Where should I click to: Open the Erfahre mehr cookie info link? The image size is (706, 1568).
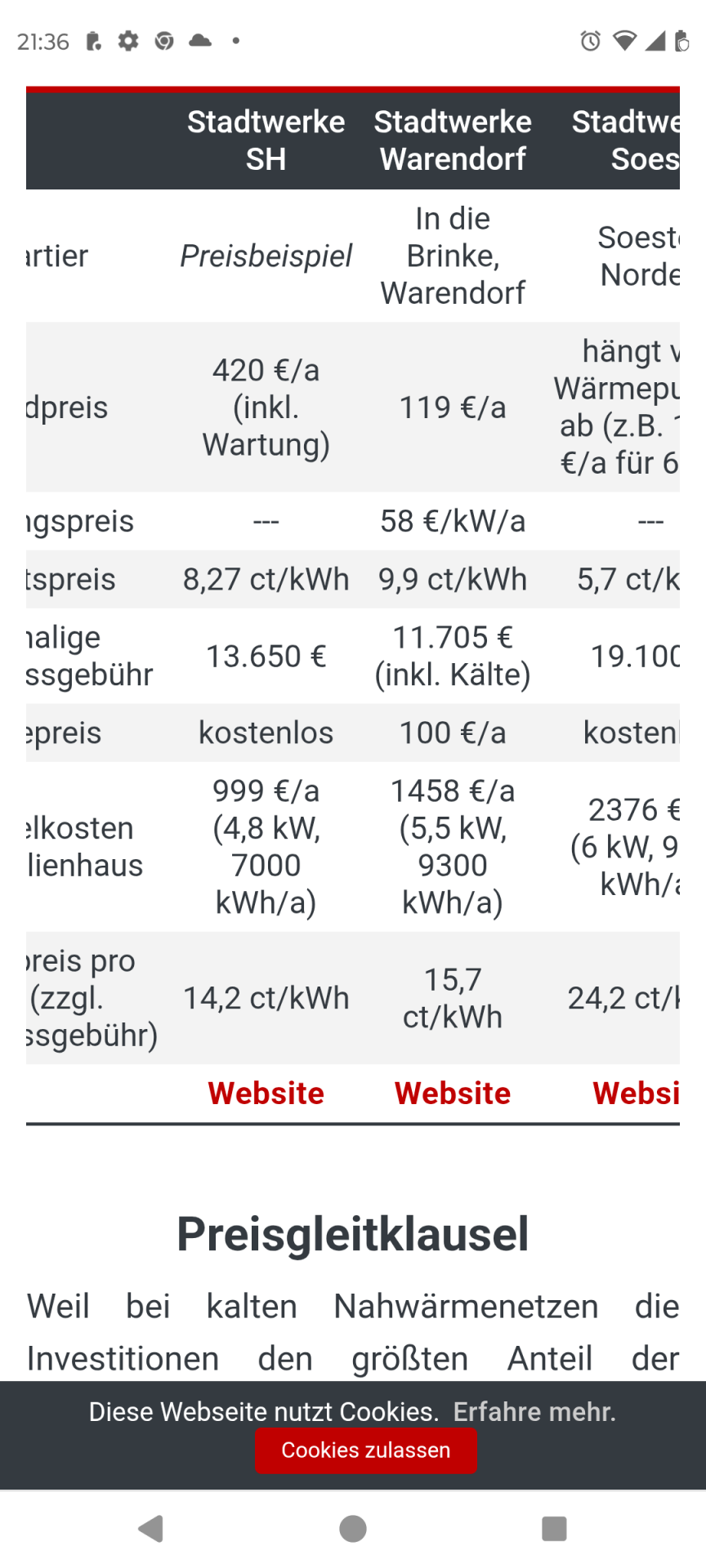(534, 1411)
